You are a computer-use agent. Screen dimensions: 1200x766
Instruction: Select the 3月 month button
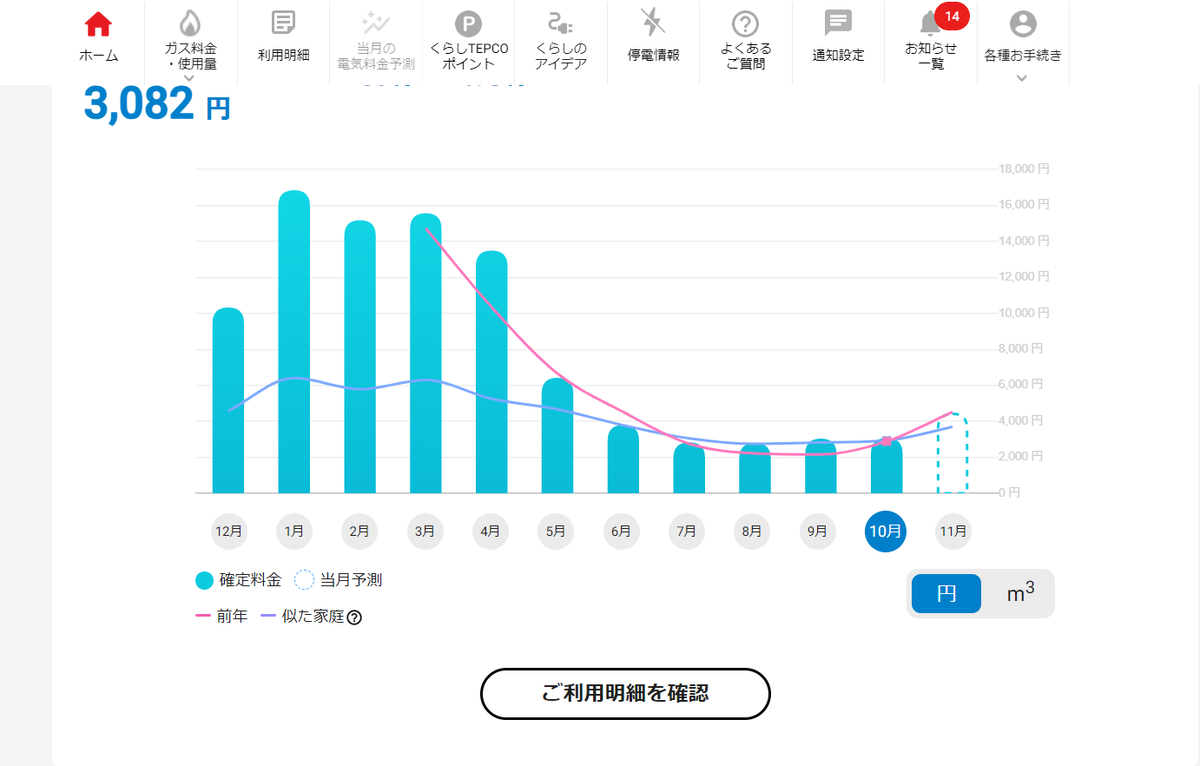pos(425,531)
